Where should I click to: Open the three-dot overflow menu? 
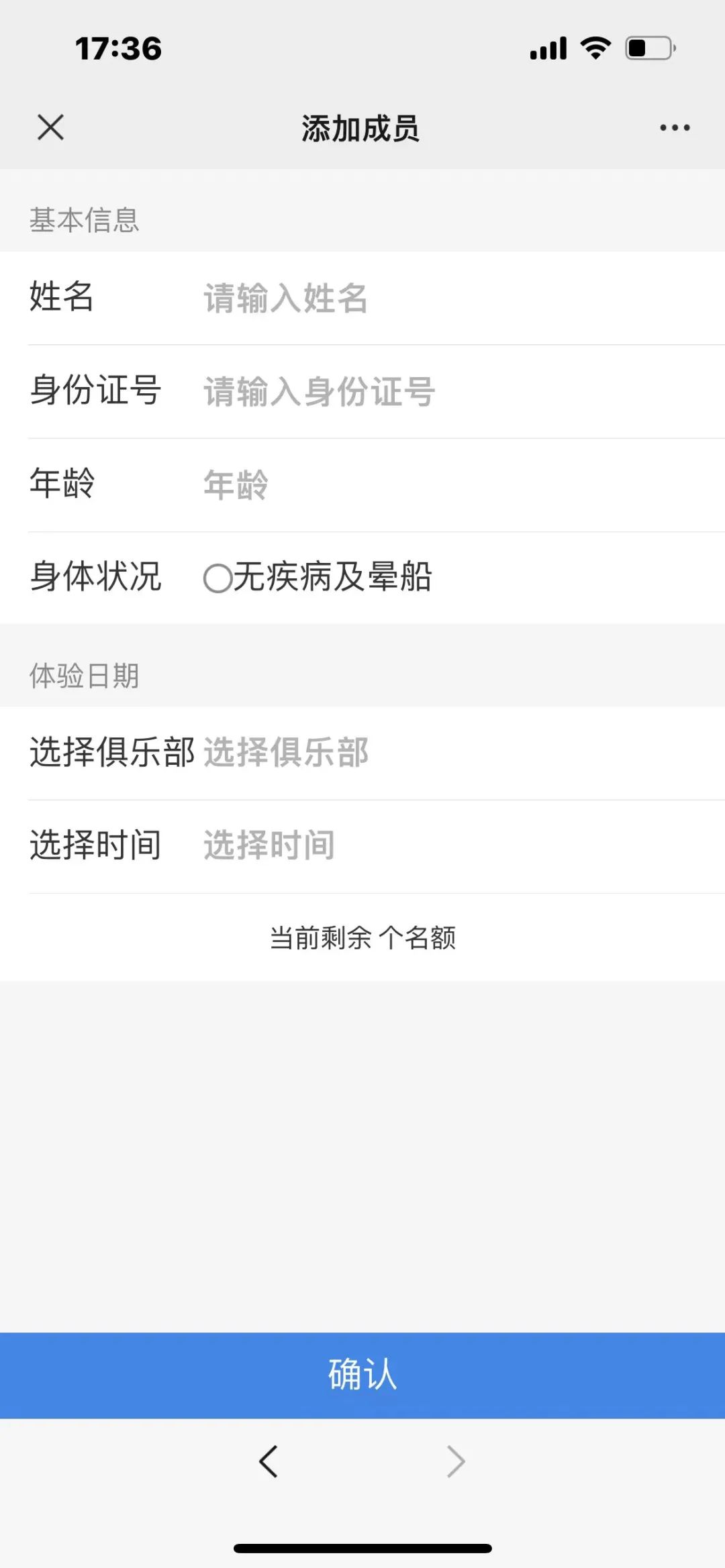point(674,127)
